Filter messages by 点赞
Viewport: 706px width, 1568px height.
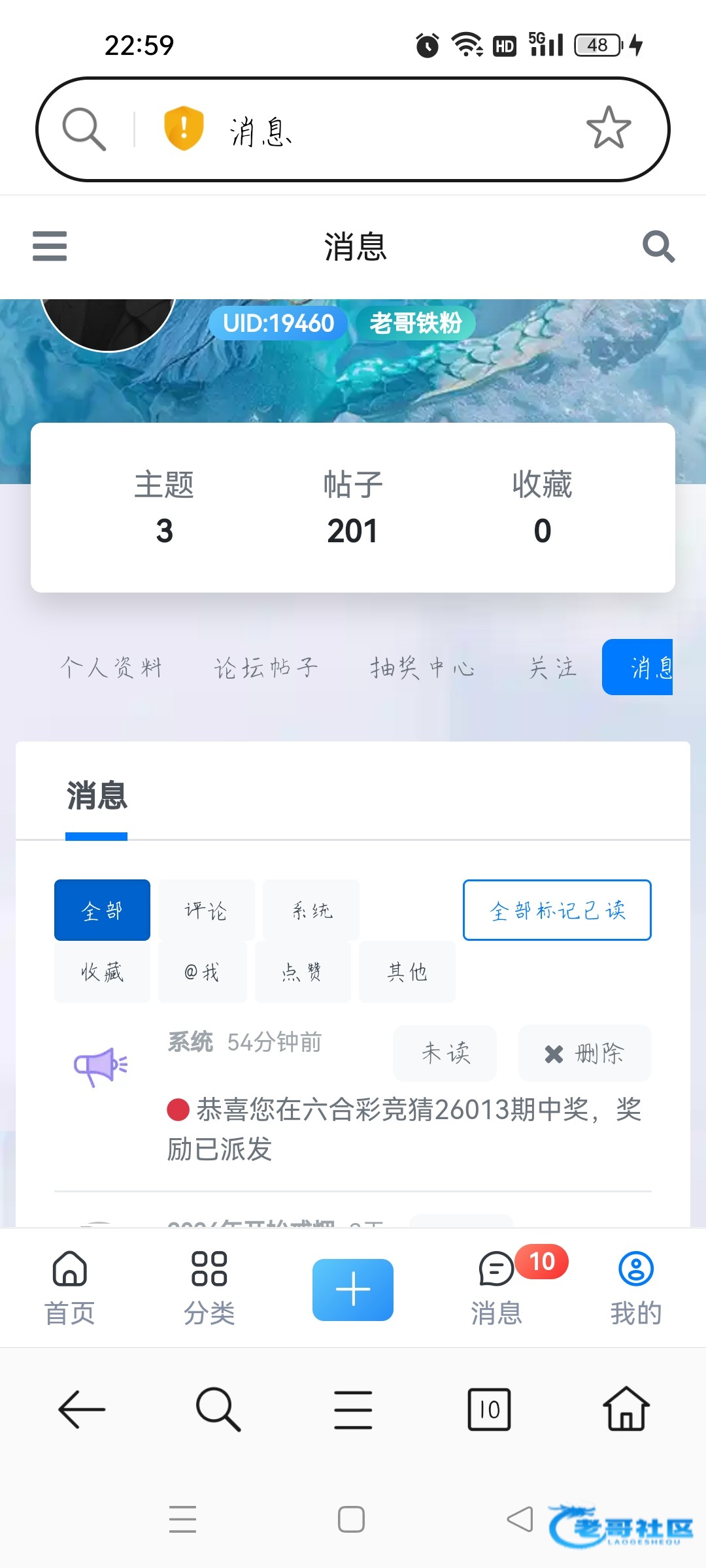point(303,972)
